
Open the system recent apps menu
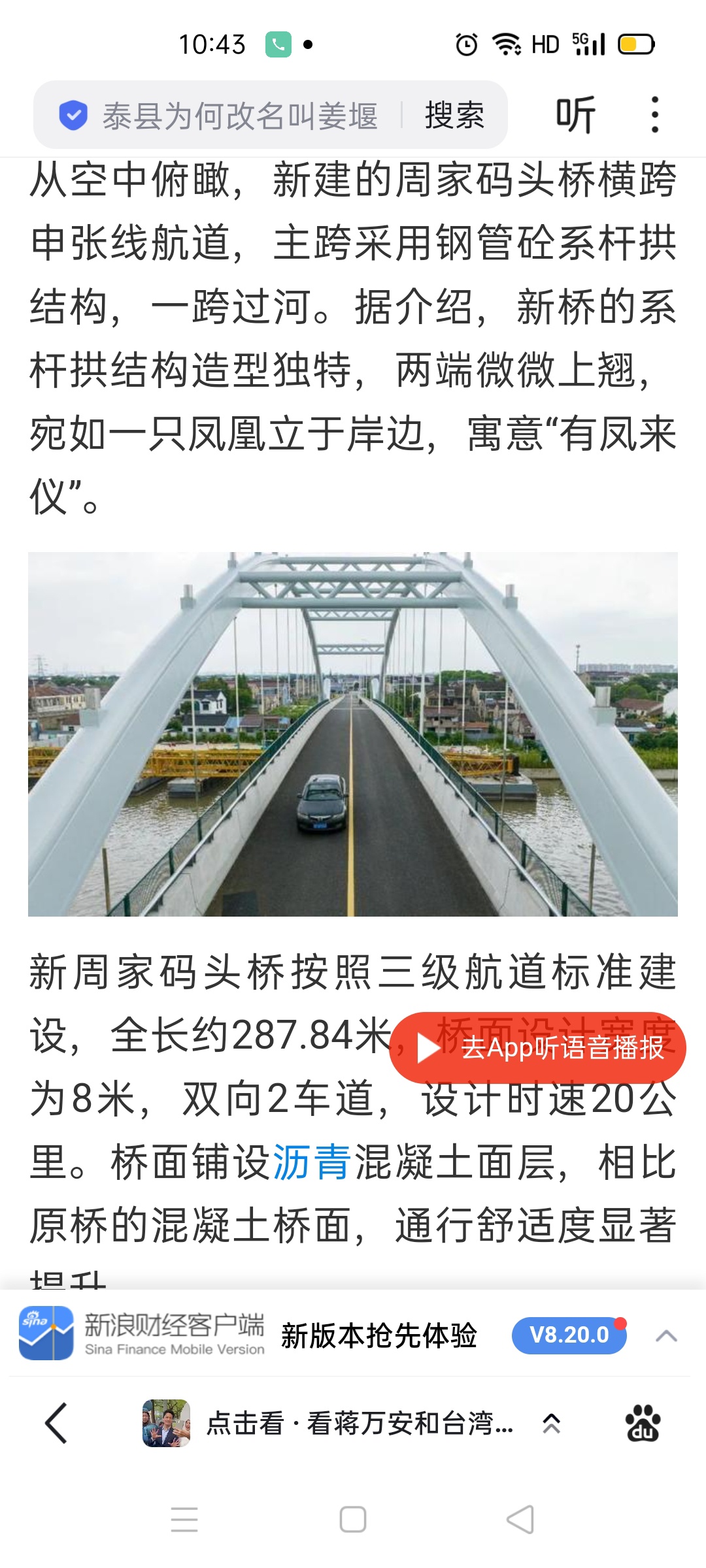tap(184, 1519)
